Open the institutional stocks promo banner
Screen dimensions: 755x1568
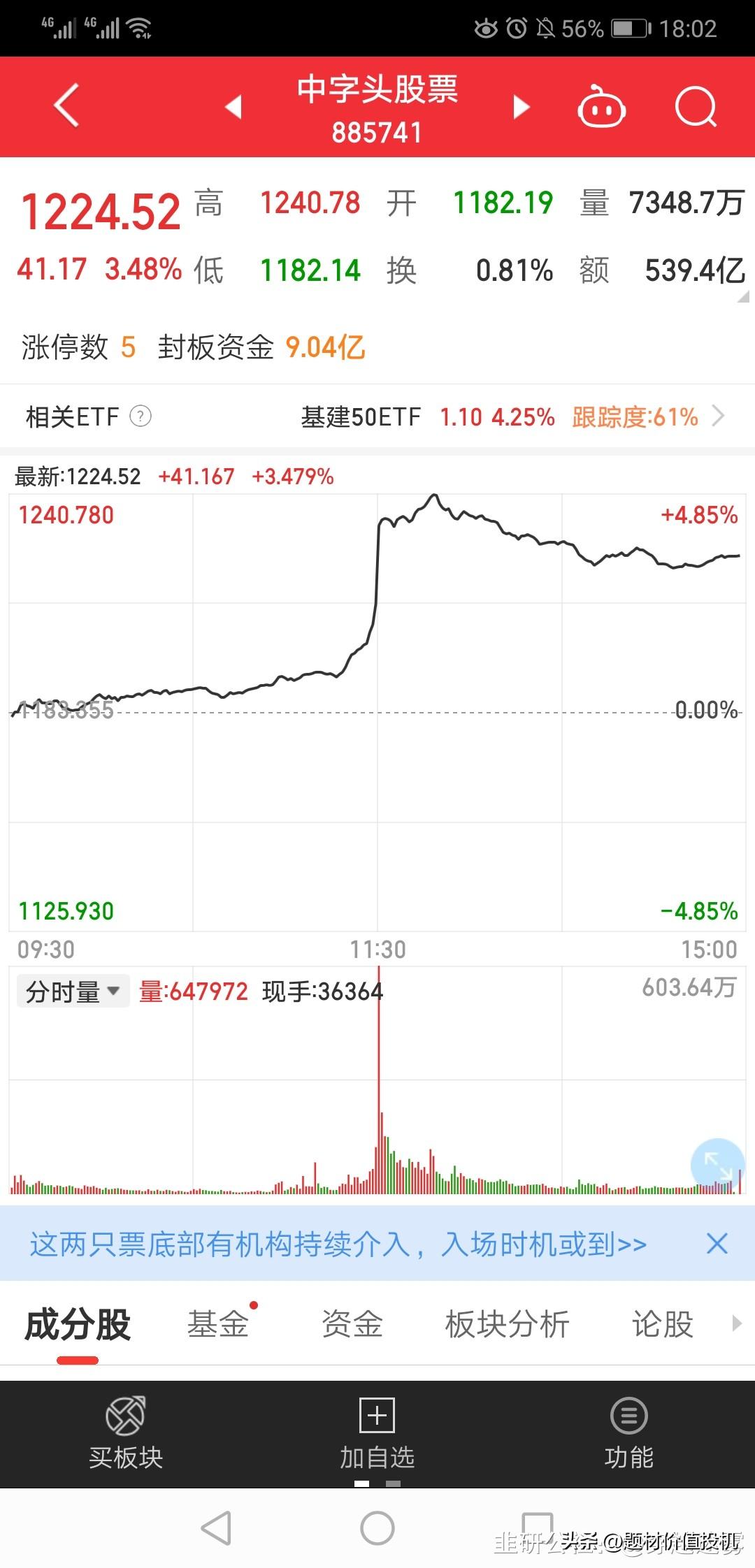point(338,1244)
